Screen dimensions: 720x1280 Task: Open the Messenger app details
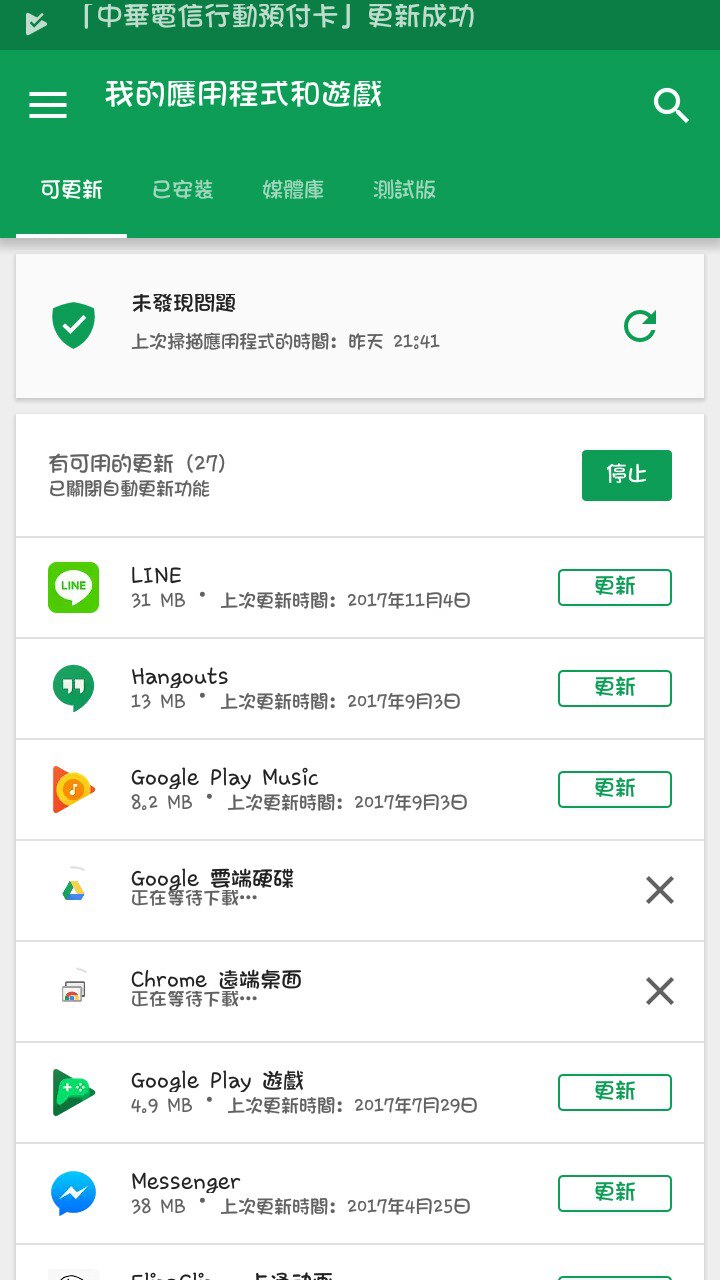pos(300,1193)
